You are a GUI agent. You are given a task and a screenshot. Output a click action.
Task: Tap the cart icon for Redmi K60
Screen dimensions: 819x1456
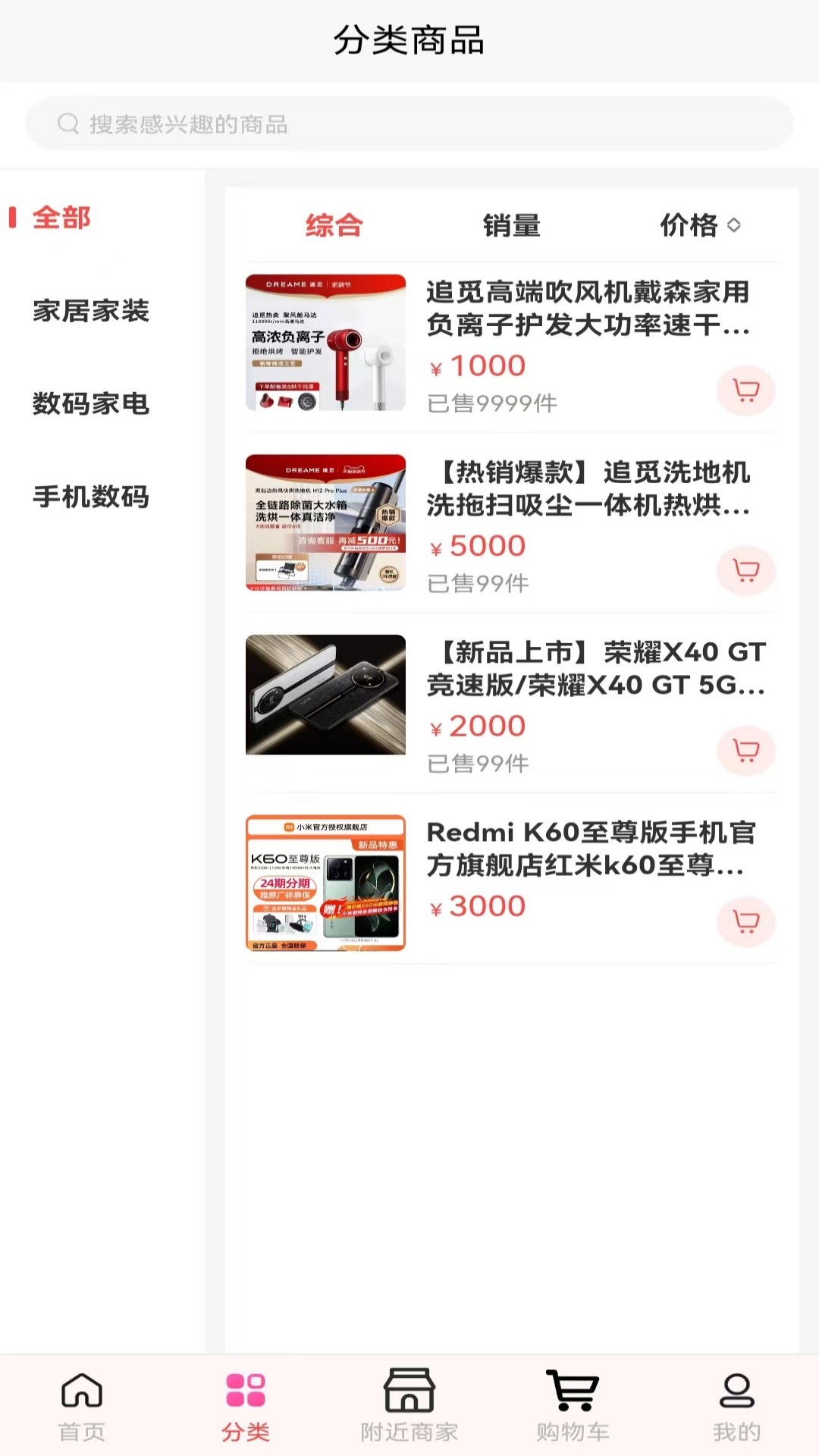point(746,922)
